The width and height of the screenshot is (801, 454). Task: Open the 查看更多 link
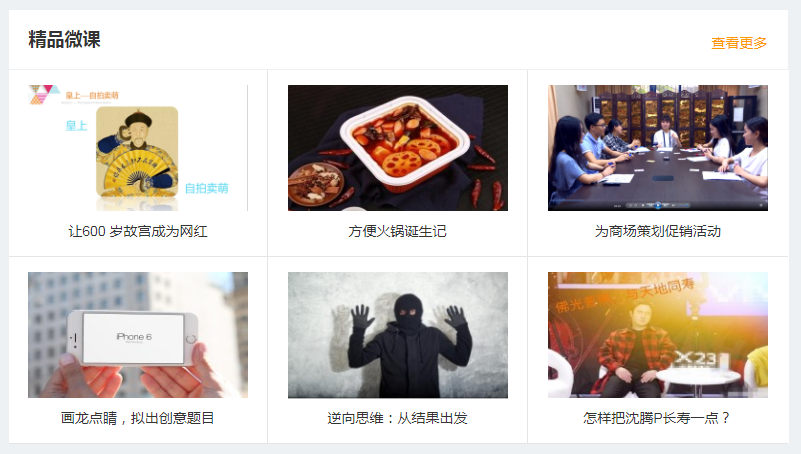(739, 43)
